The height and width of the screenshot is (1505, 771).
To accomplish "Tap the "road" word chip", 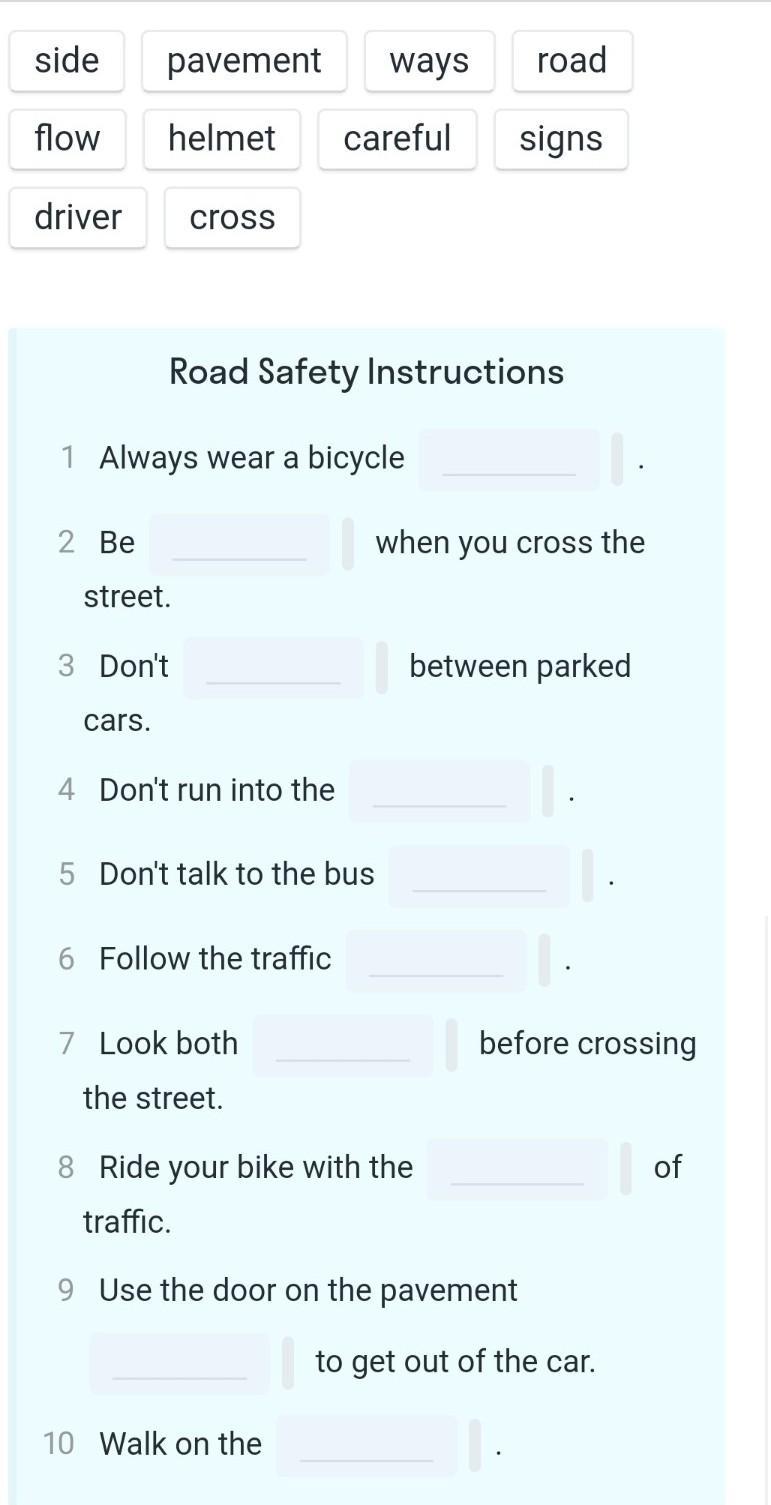I will [x=572, y=61].
